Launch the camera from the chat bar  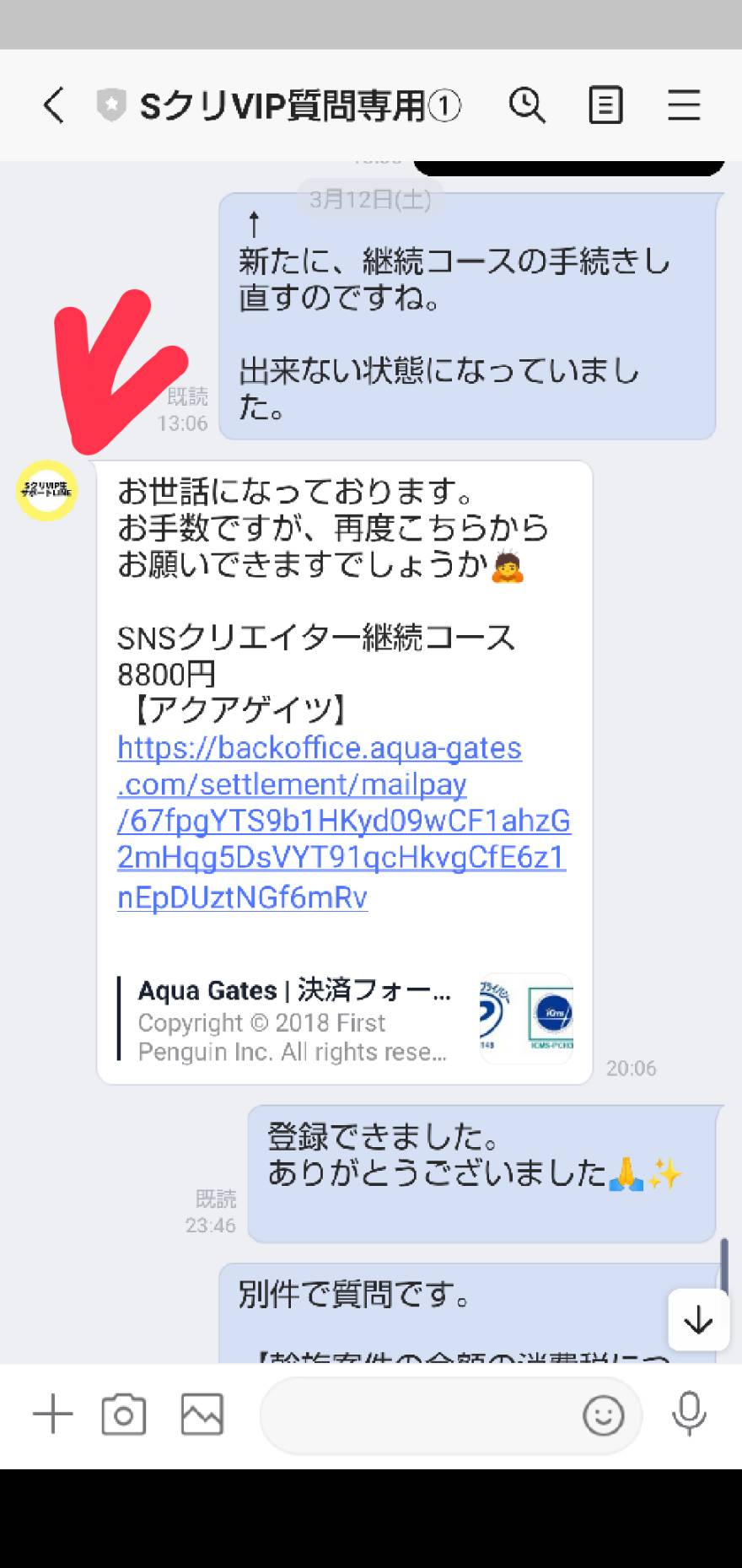[x=124, y=1414]
